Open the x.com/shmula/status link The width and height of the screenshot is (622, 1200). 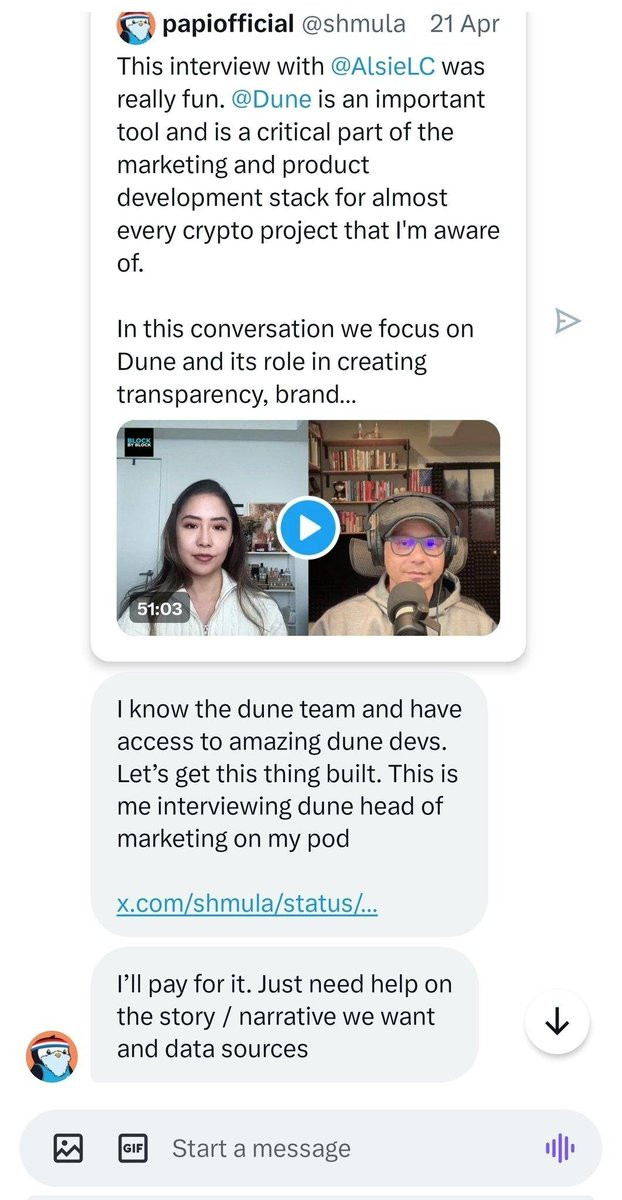[x=247, y=904]
